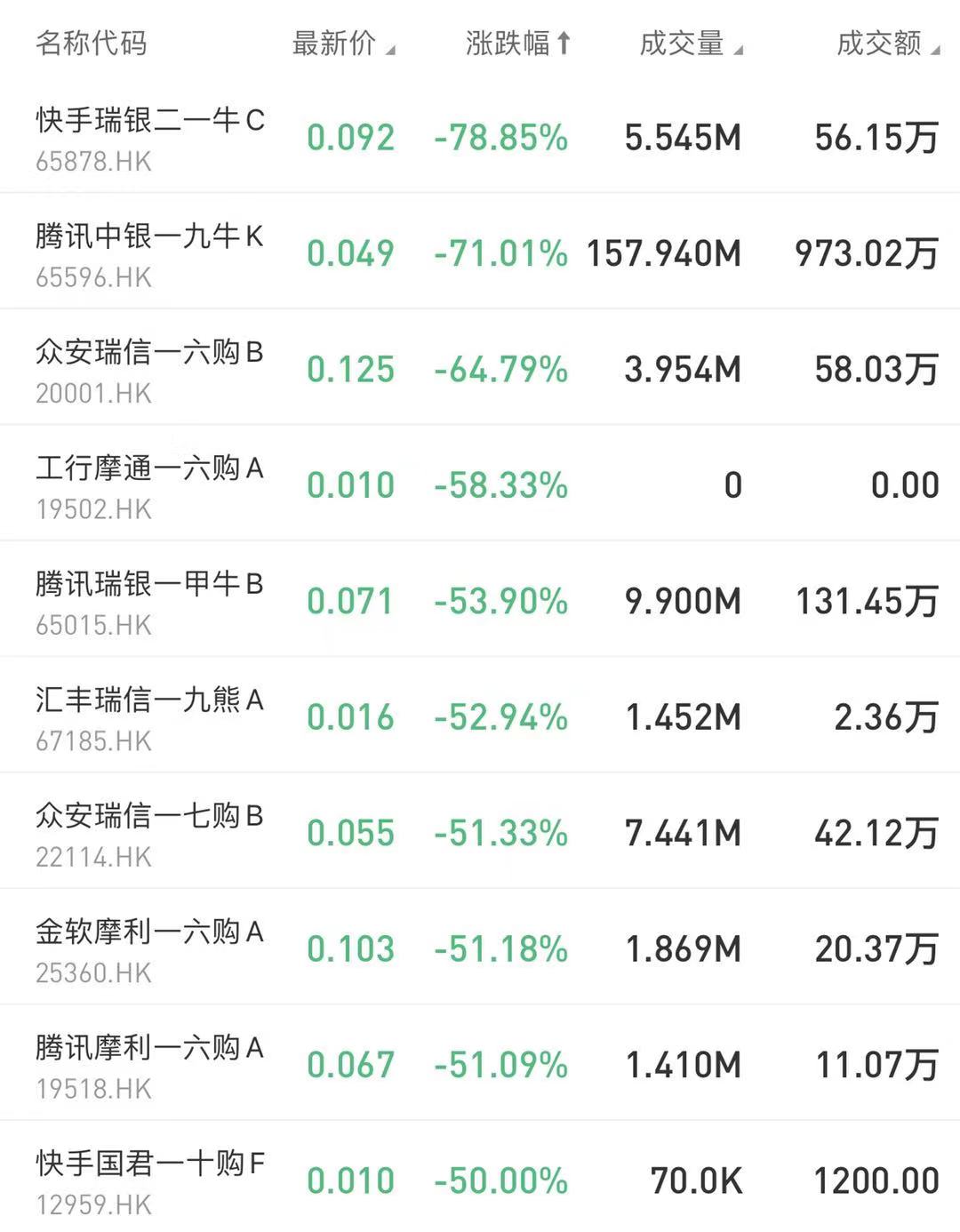Sort the list by 最新价
Screen dimensions: 960x1232
(343, 43)
